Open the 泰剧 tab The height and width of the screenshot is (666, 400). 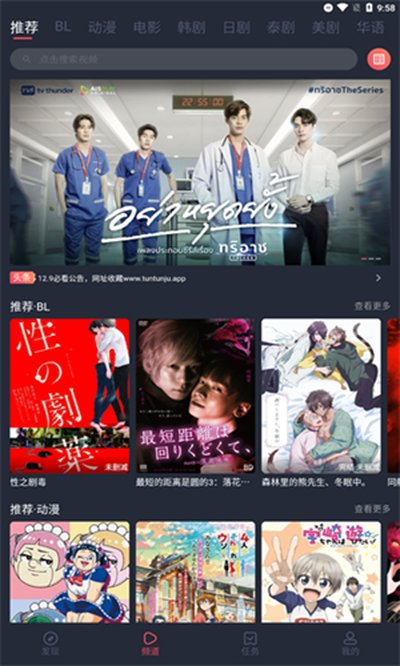[x=281, y=27]
